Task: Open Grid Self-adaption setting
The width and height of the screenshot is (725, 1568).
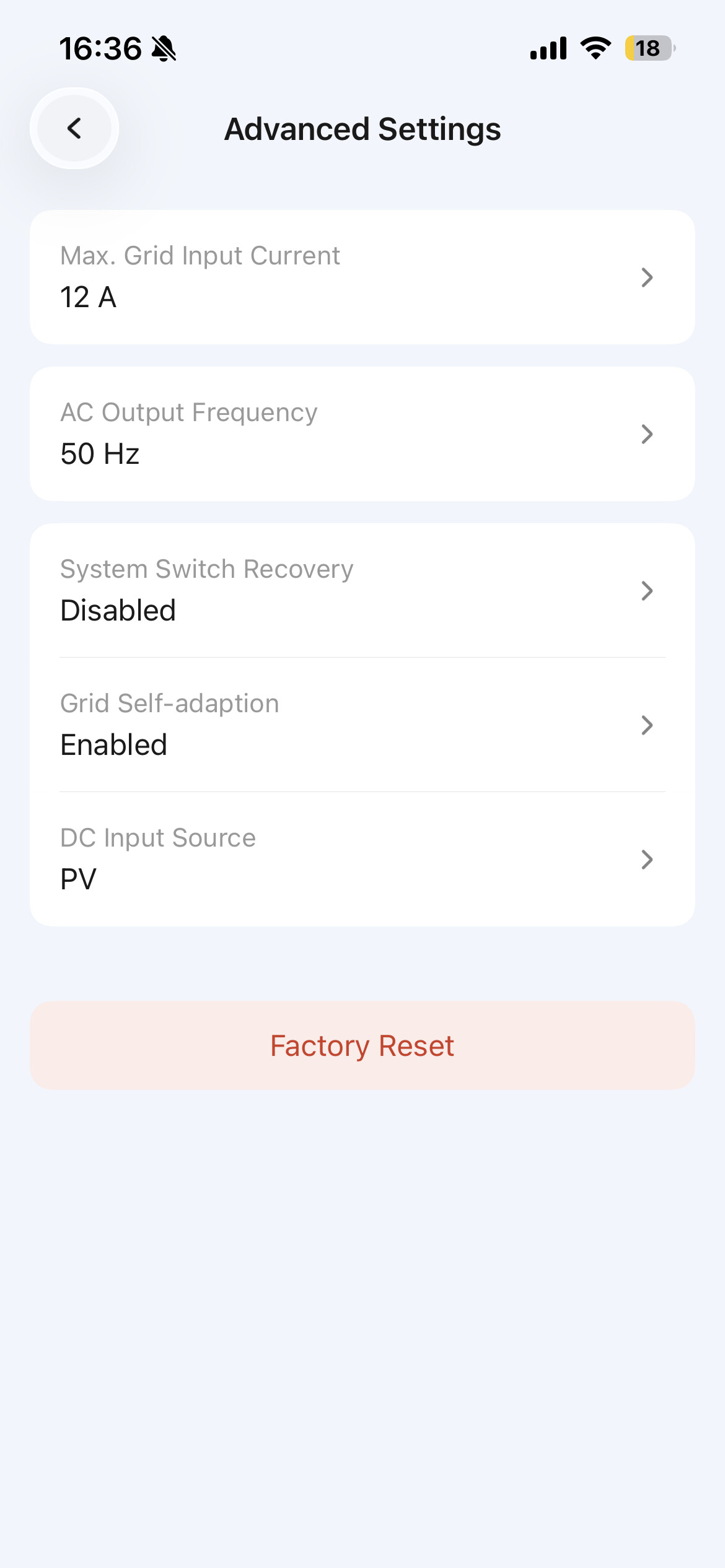Action: (362, 725)
